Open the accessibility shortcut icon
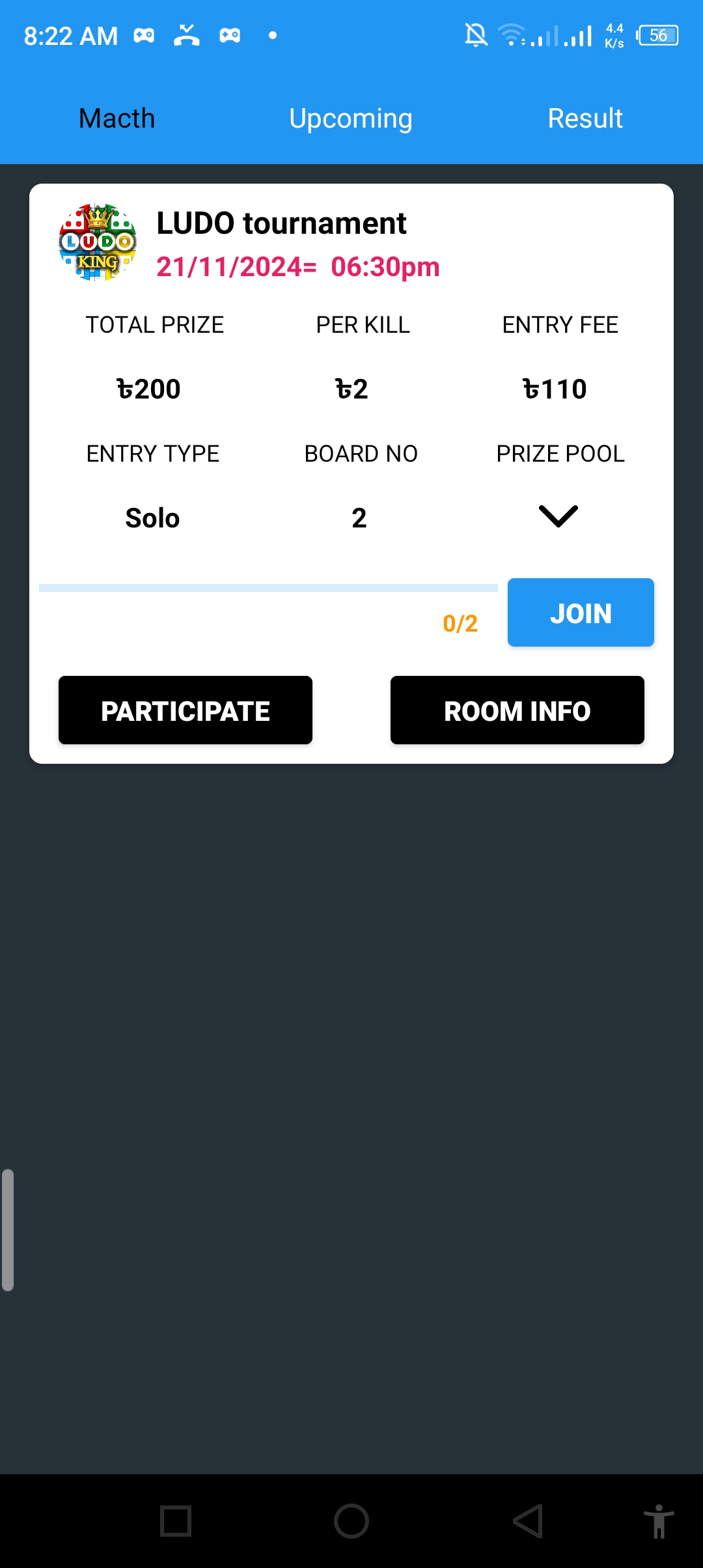Viewport: 703px width, 1568px height. 659,1521
